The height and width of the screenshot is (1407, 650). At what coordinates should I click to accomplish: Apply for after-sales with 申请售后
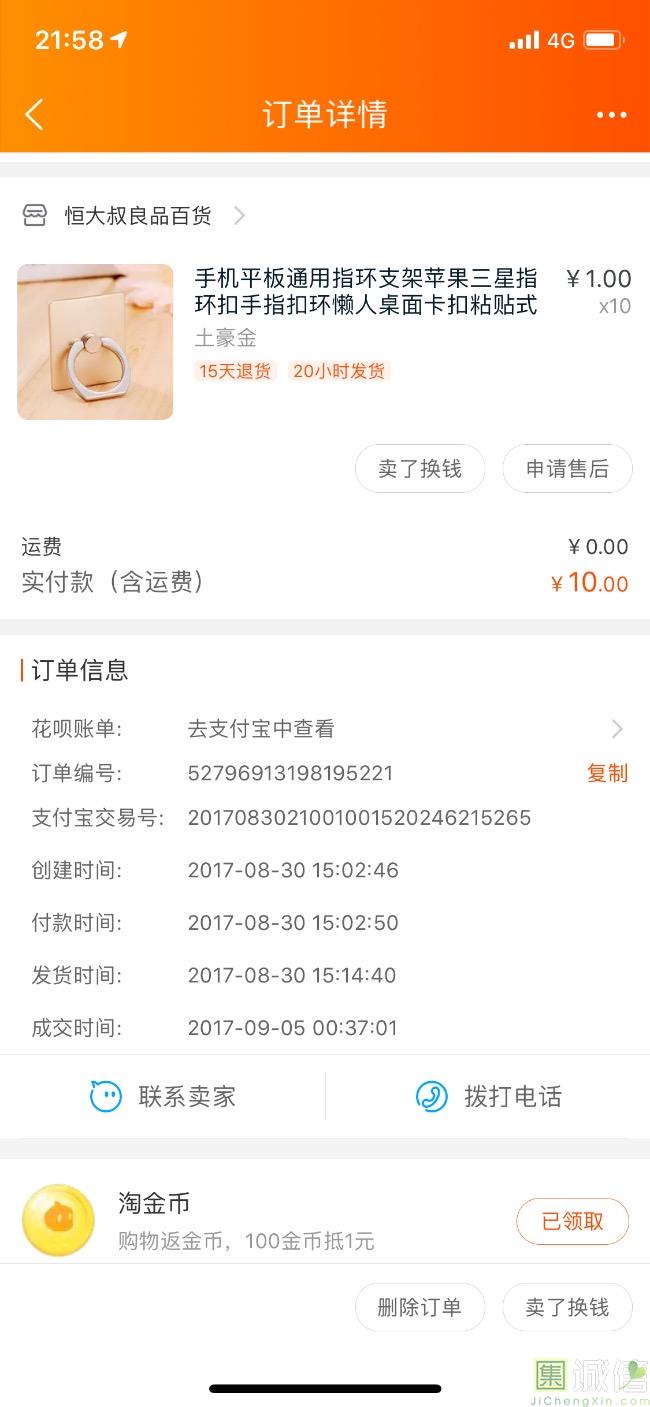567,469
